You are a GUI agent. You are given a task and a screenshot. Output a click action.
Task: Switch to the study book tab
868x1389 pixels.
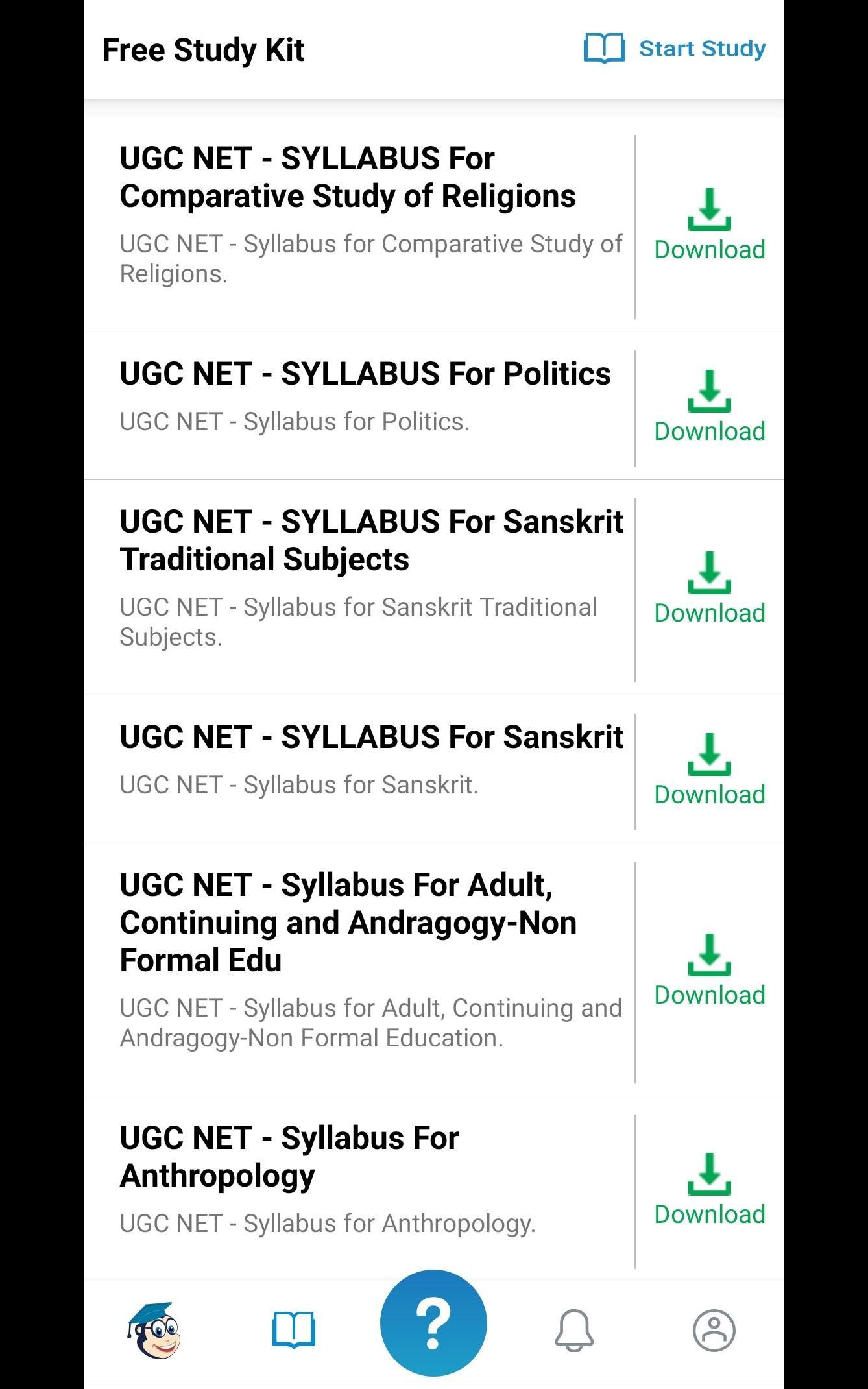(293, 1330)
